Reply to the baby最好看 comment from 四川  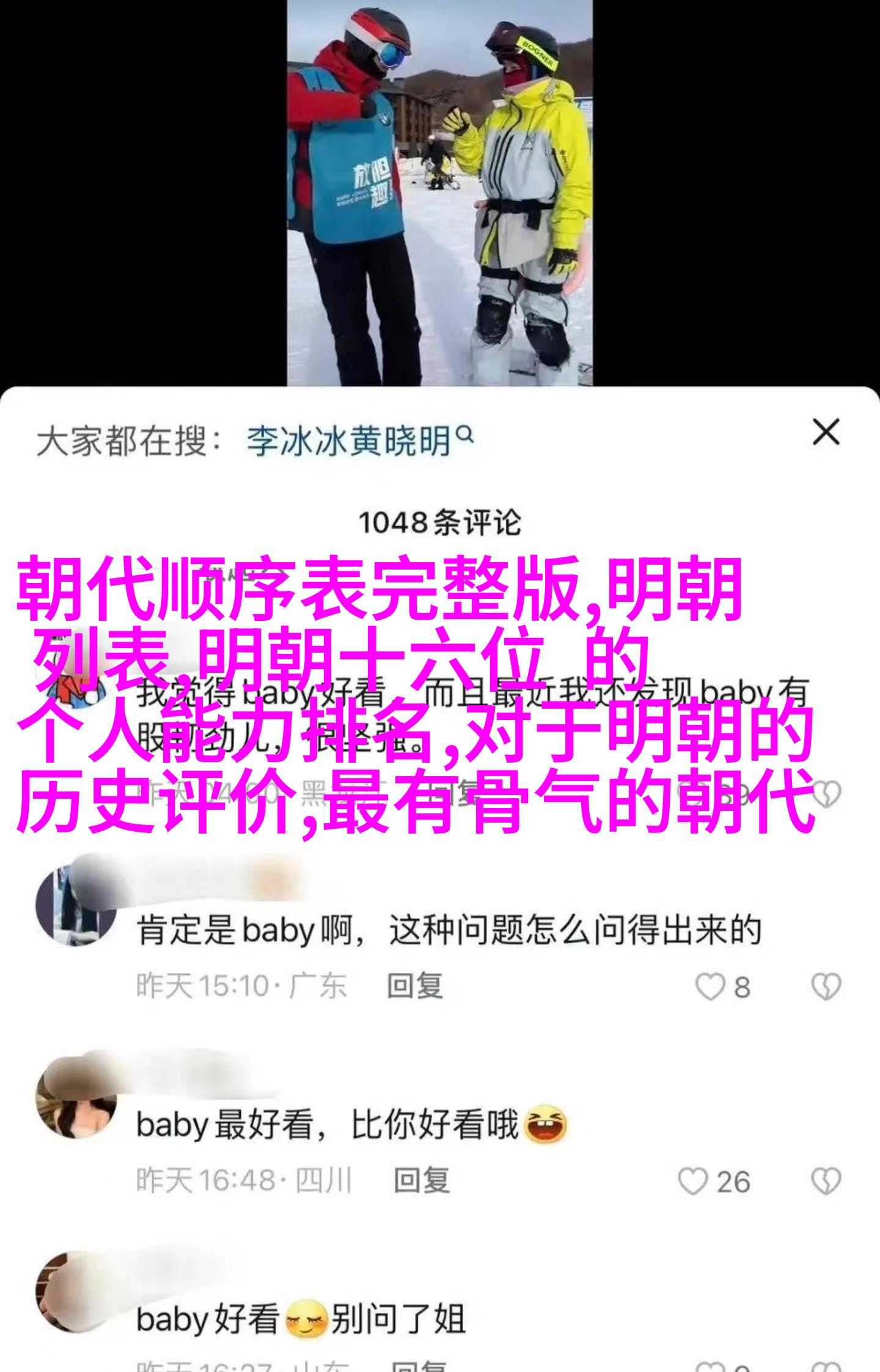pyautogui.click(x=421, y=1181)
